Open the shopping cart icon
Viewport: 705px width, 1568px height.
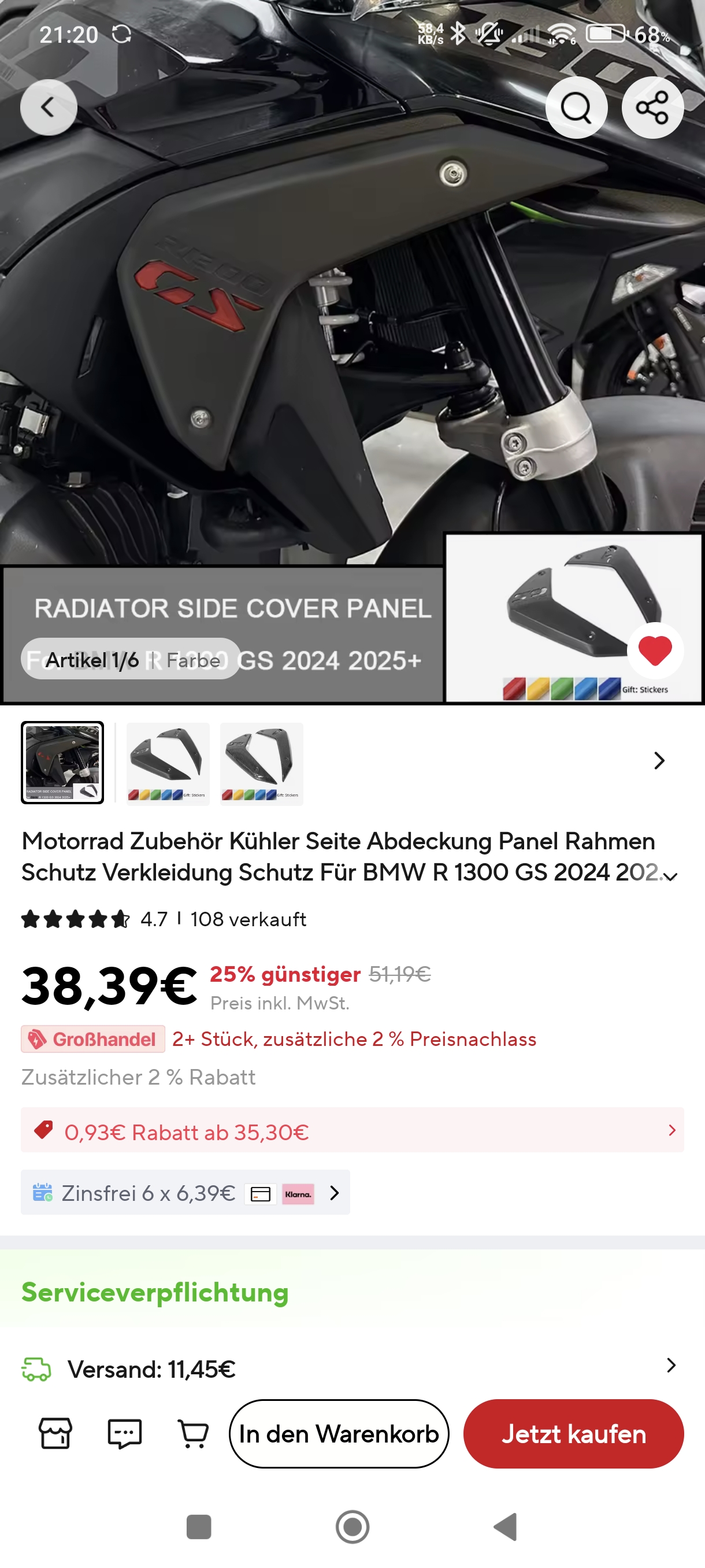point(193,1433)
